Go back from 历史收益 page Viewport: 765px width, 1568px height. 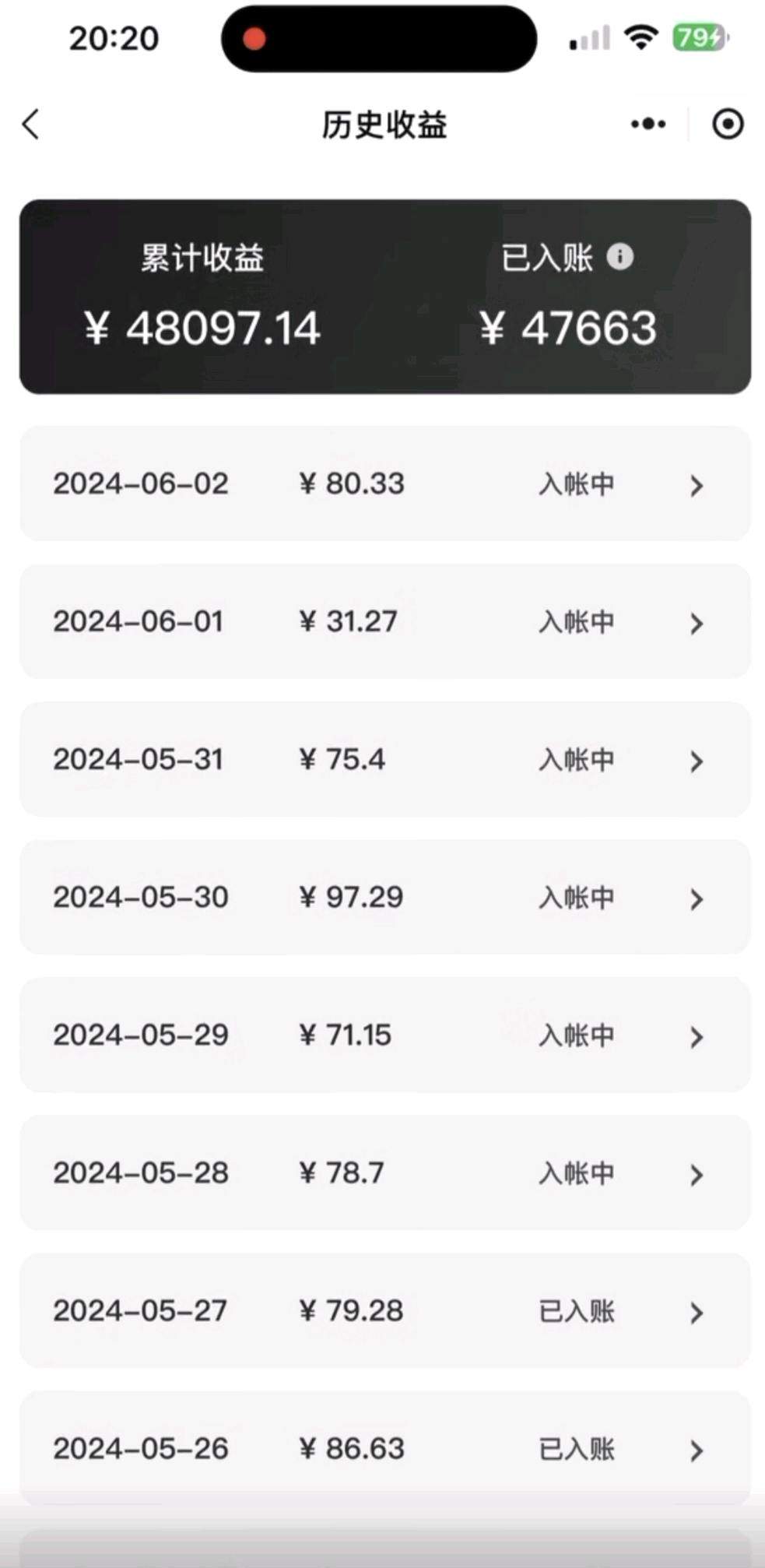pyautogui.click(x=31, y=125)
